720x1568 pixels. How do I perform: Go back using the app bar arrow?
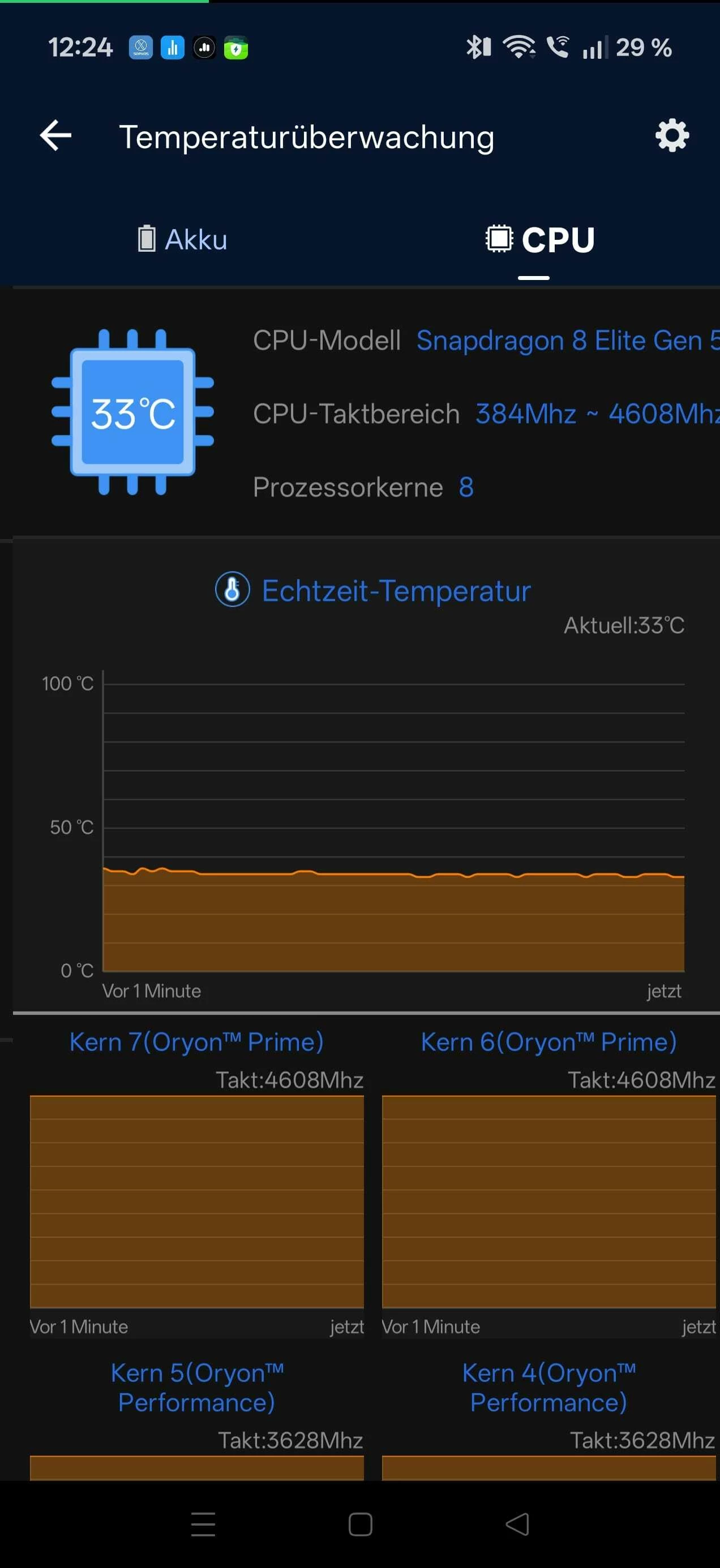(x=55, y=135)
